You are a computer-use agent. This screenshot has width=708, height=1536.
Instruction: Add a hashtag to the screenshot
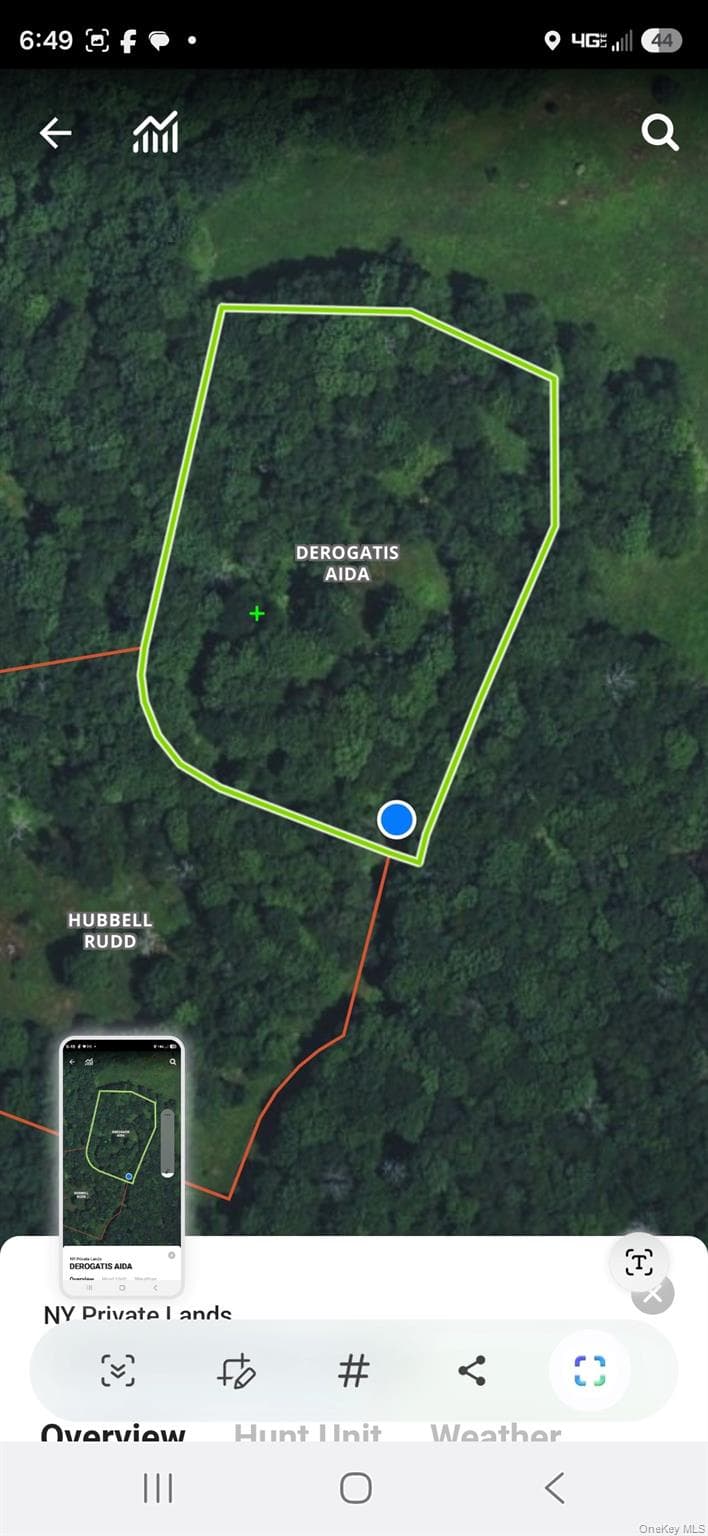click(x=354, y=1370)
